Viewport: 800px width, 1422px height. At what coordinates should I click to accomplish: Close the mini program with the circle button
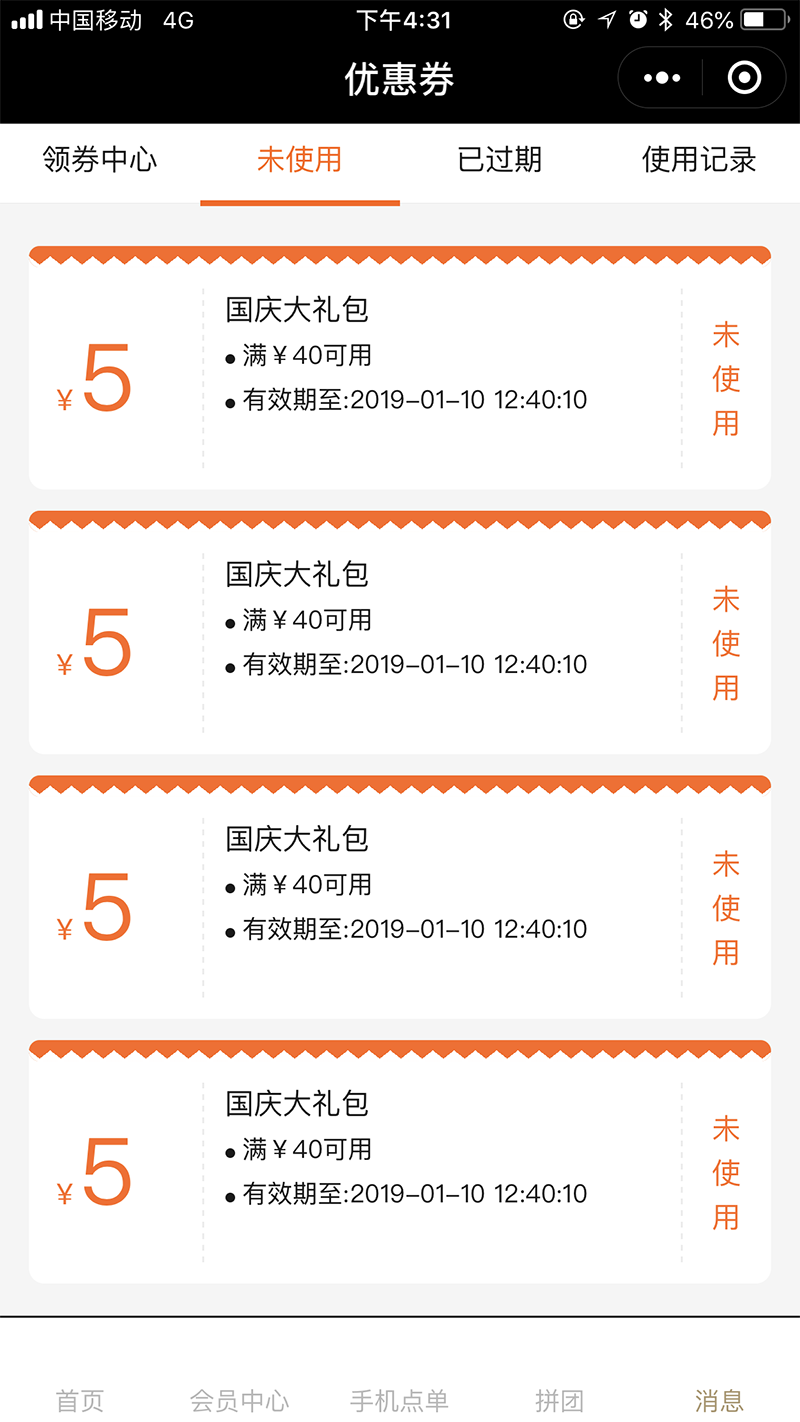coord(744,78)
